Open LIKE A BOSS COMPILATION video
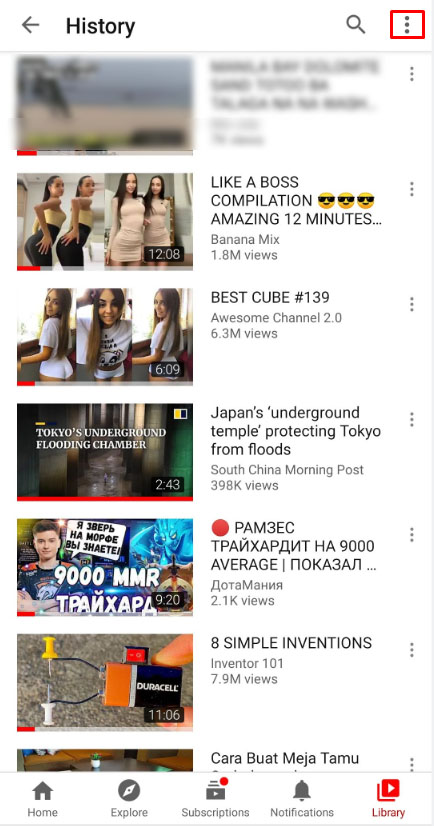The width and height of the screenshot is (434, 826). point(105,222)
